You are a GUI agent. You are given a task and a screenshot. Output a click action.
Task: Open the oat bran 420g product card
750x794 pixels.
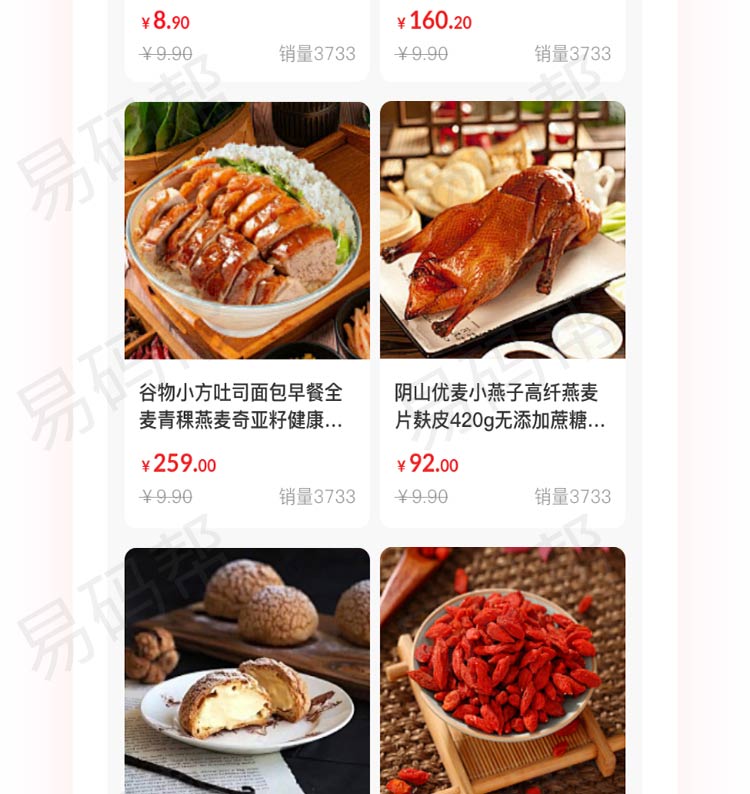pyautogui.click(x=501, y=310)
